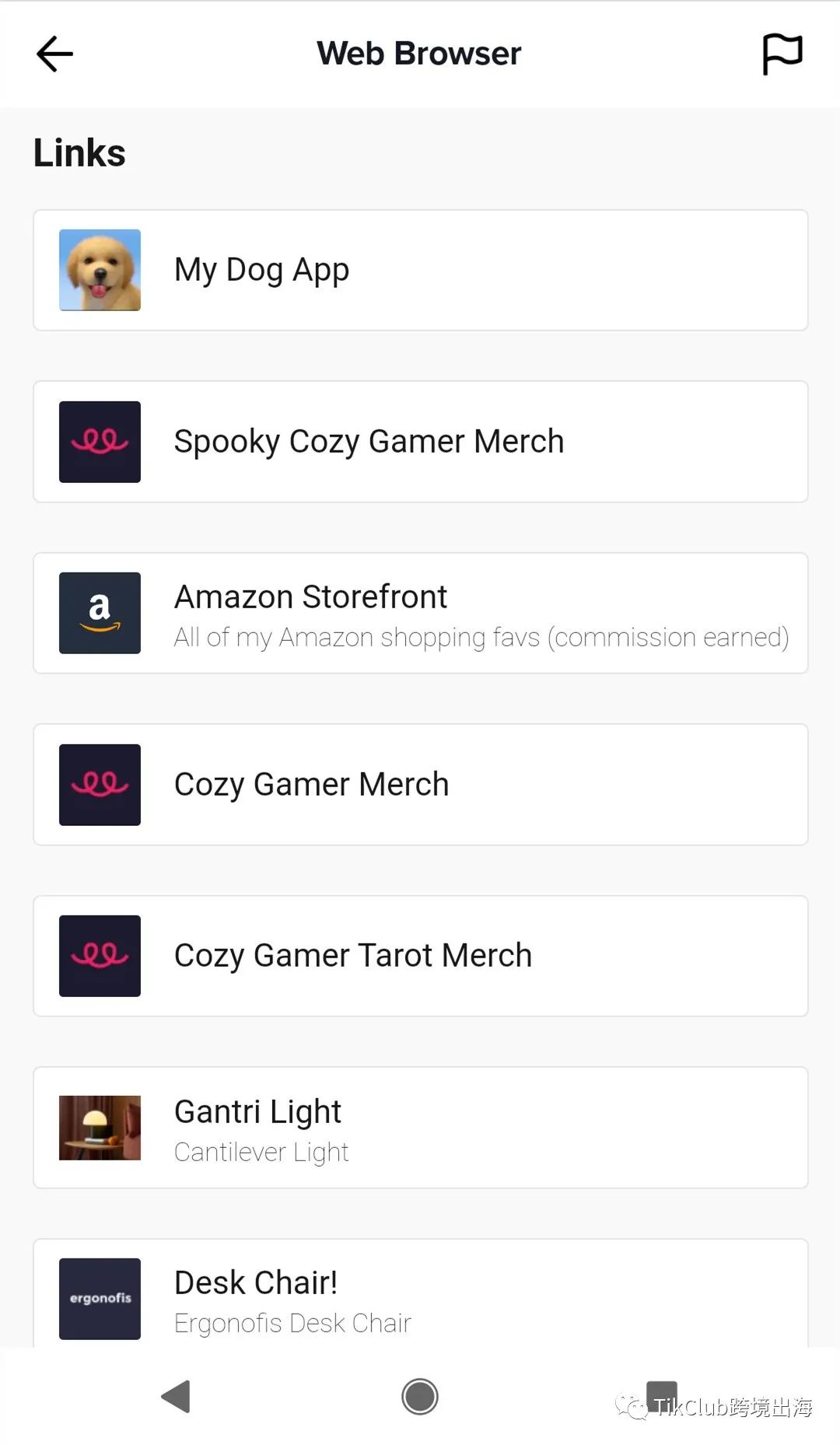
Task: View the Gantri Light link
Action: (x=421, y=1128)
